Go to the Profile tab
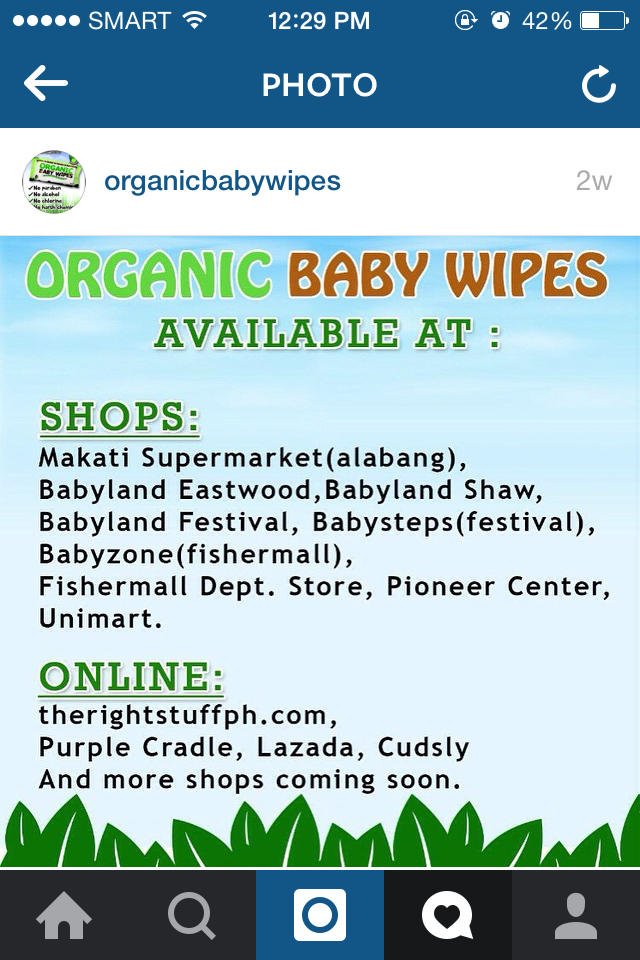Image resolution: width=640 pixels, height=960 pixels. [576, 915]
